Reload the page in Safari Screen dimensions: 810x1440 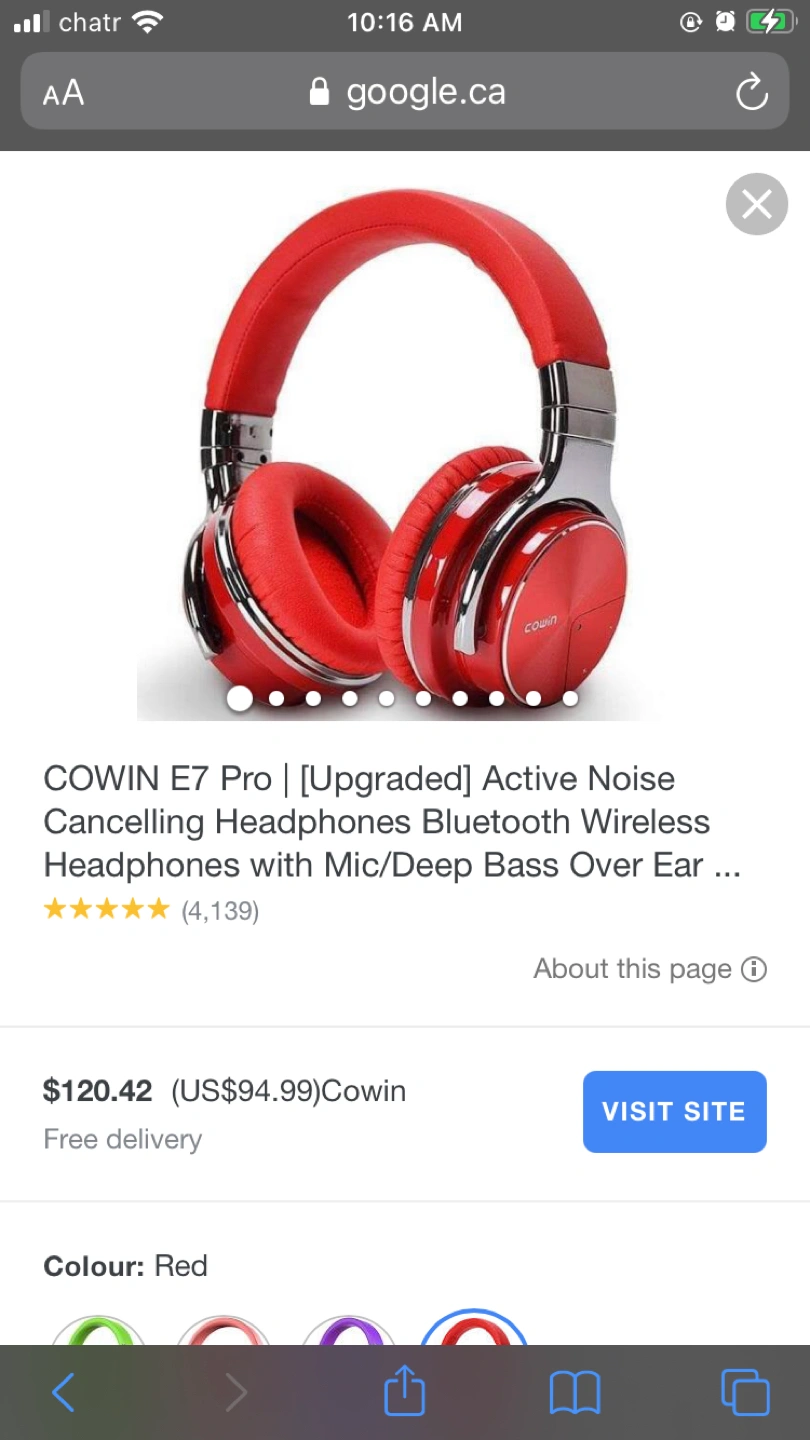coord(751,93)
